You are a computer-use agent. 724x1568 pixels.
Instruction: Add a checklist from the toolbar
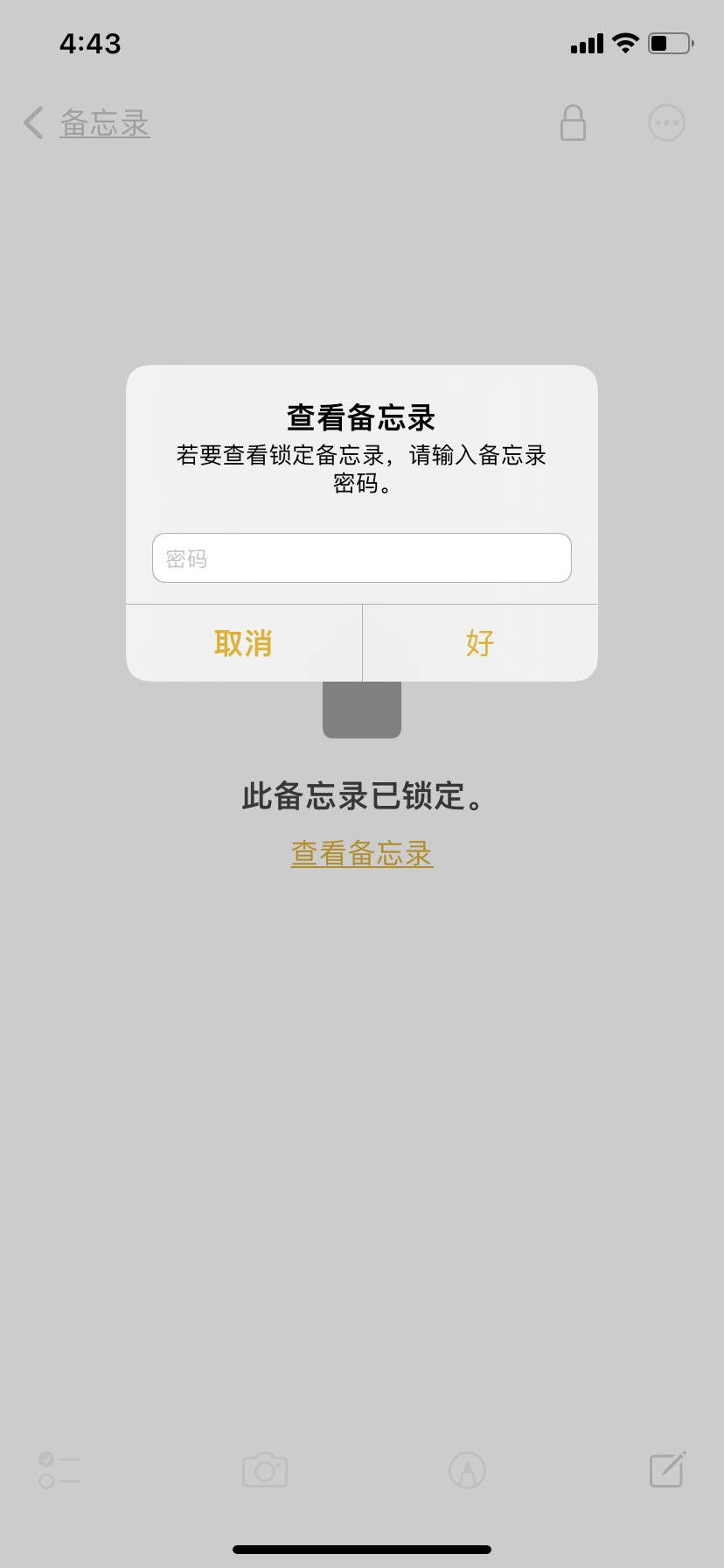59,1470
